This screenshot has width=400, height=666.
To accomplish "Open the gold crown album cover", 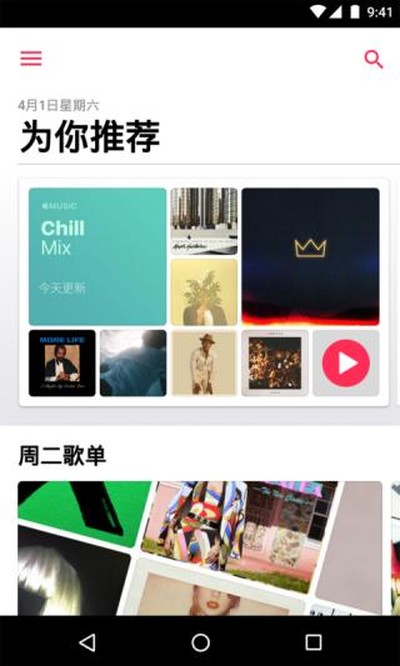I will [310, 257].
